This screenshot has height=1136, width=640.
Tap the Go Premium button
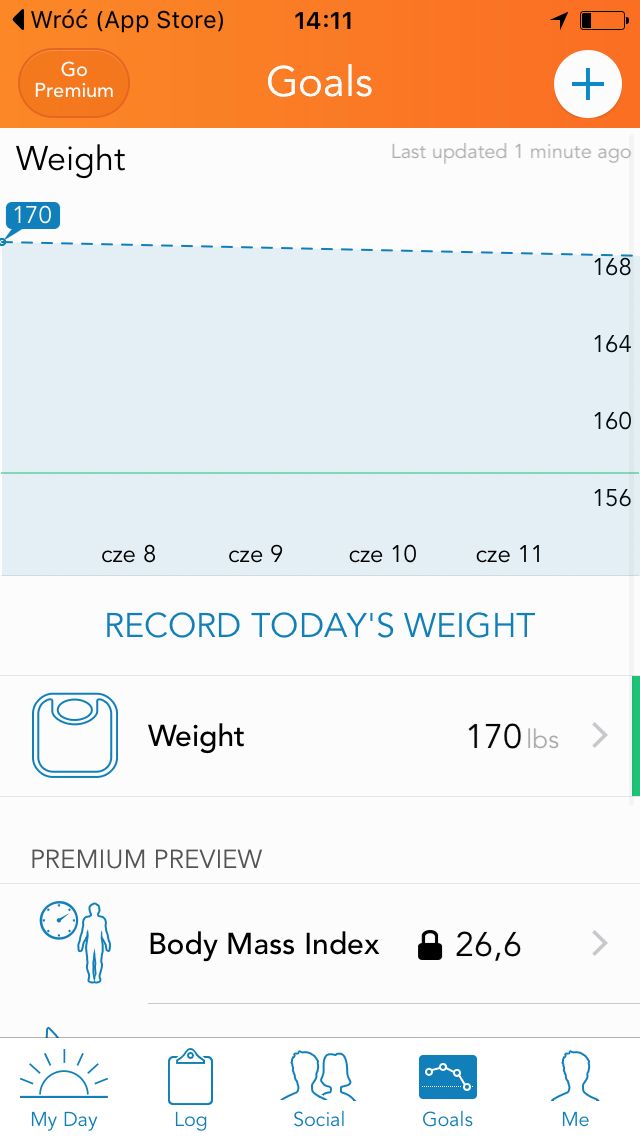(74, 83)
